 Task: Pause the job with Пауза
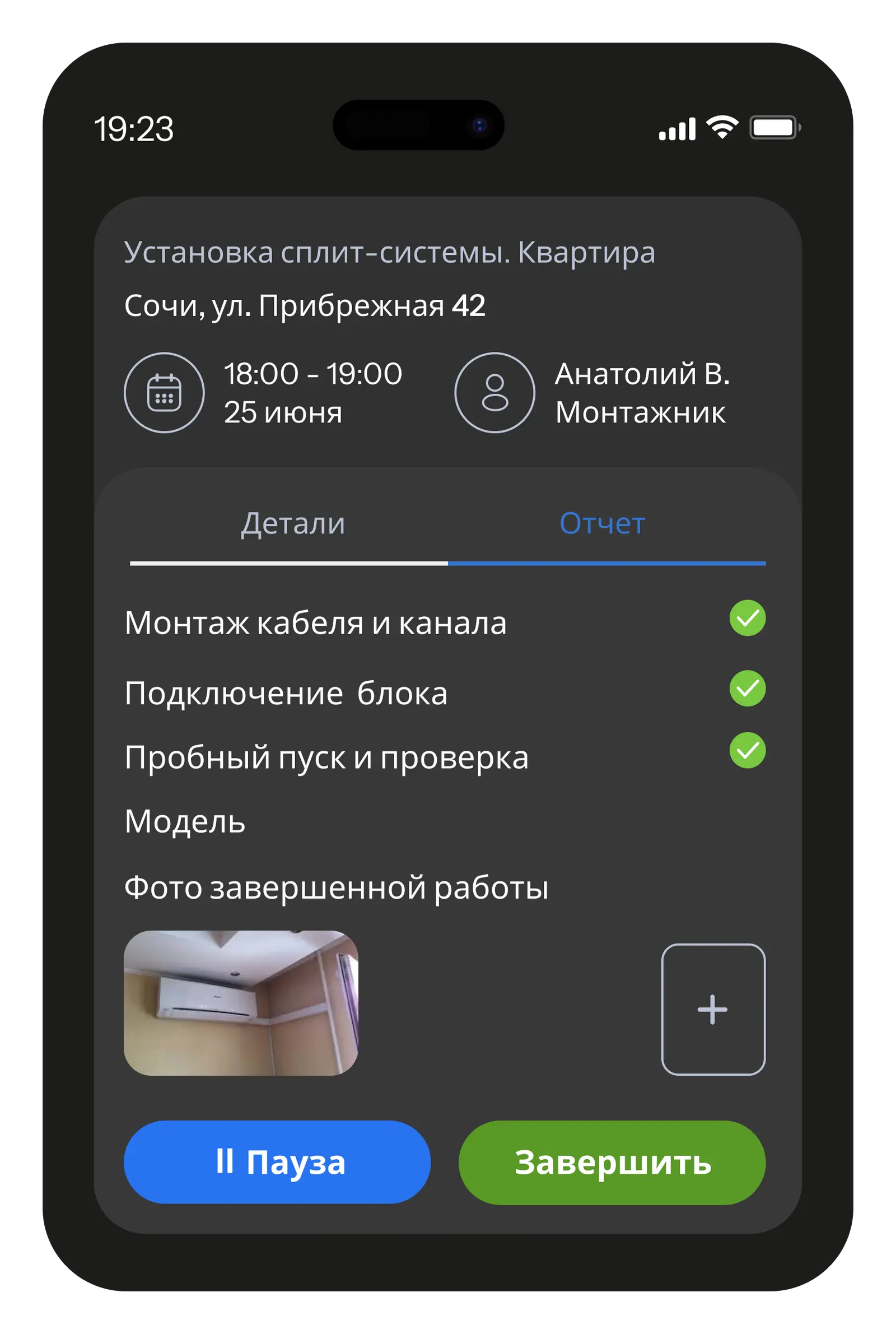coord(277,1162)
